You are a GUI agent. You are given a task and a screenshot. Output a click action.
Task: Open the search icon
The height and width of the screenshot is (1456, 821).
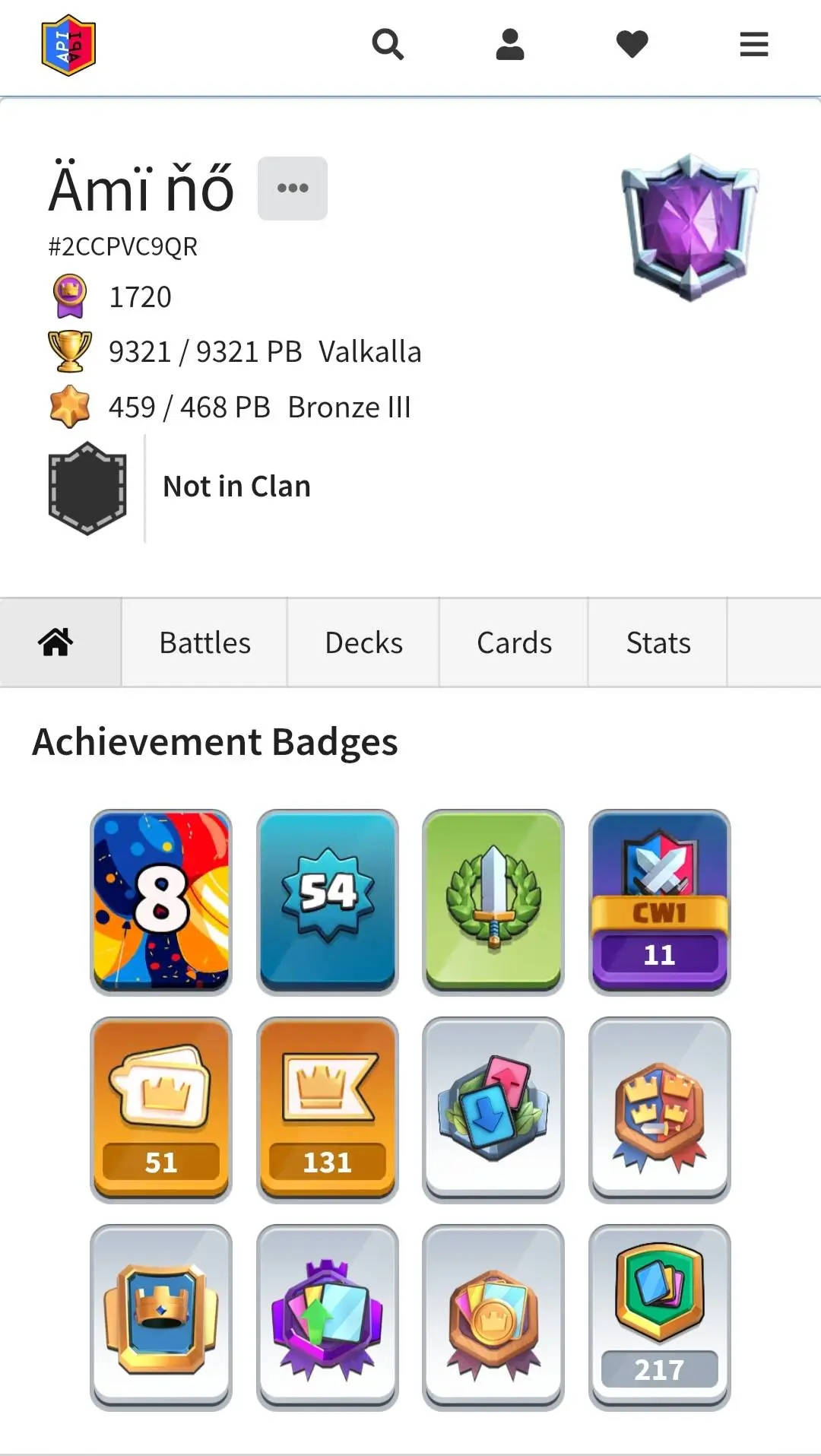click(x=388, y=44)
